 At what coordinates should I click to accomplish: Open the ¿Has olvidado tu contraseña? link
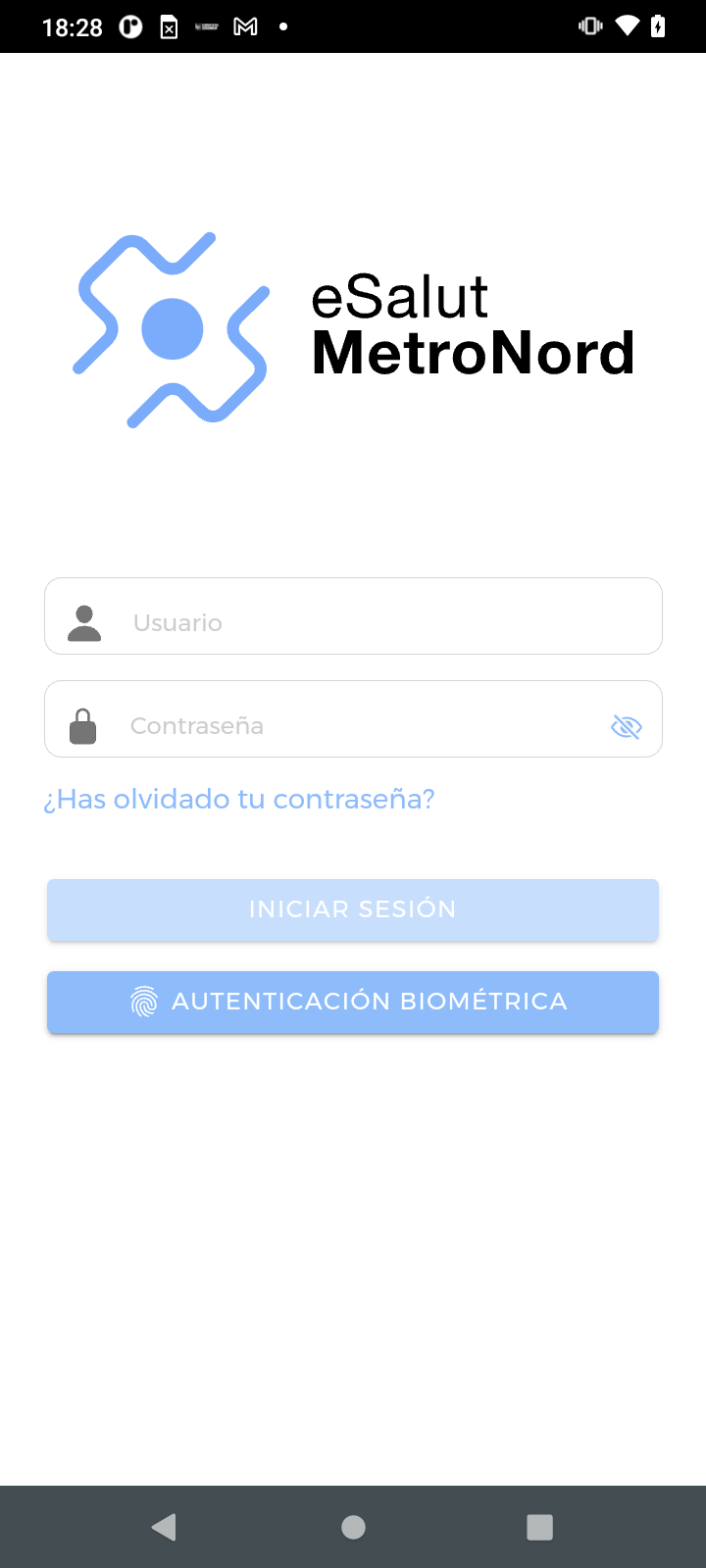pos(238,800)
